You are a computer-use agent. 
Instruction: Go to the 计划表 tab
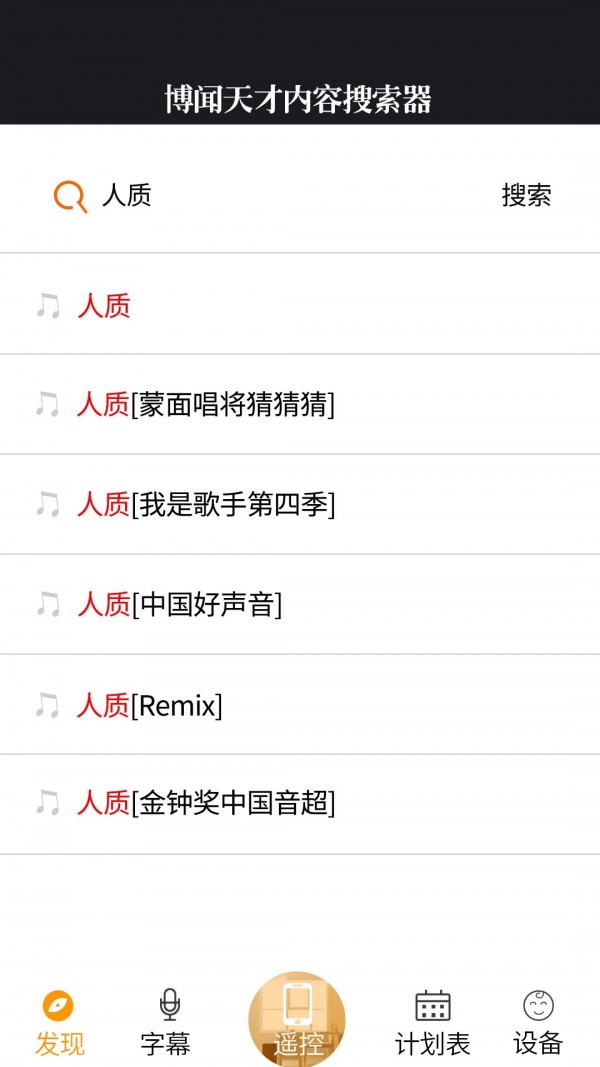pos(433,1023)
